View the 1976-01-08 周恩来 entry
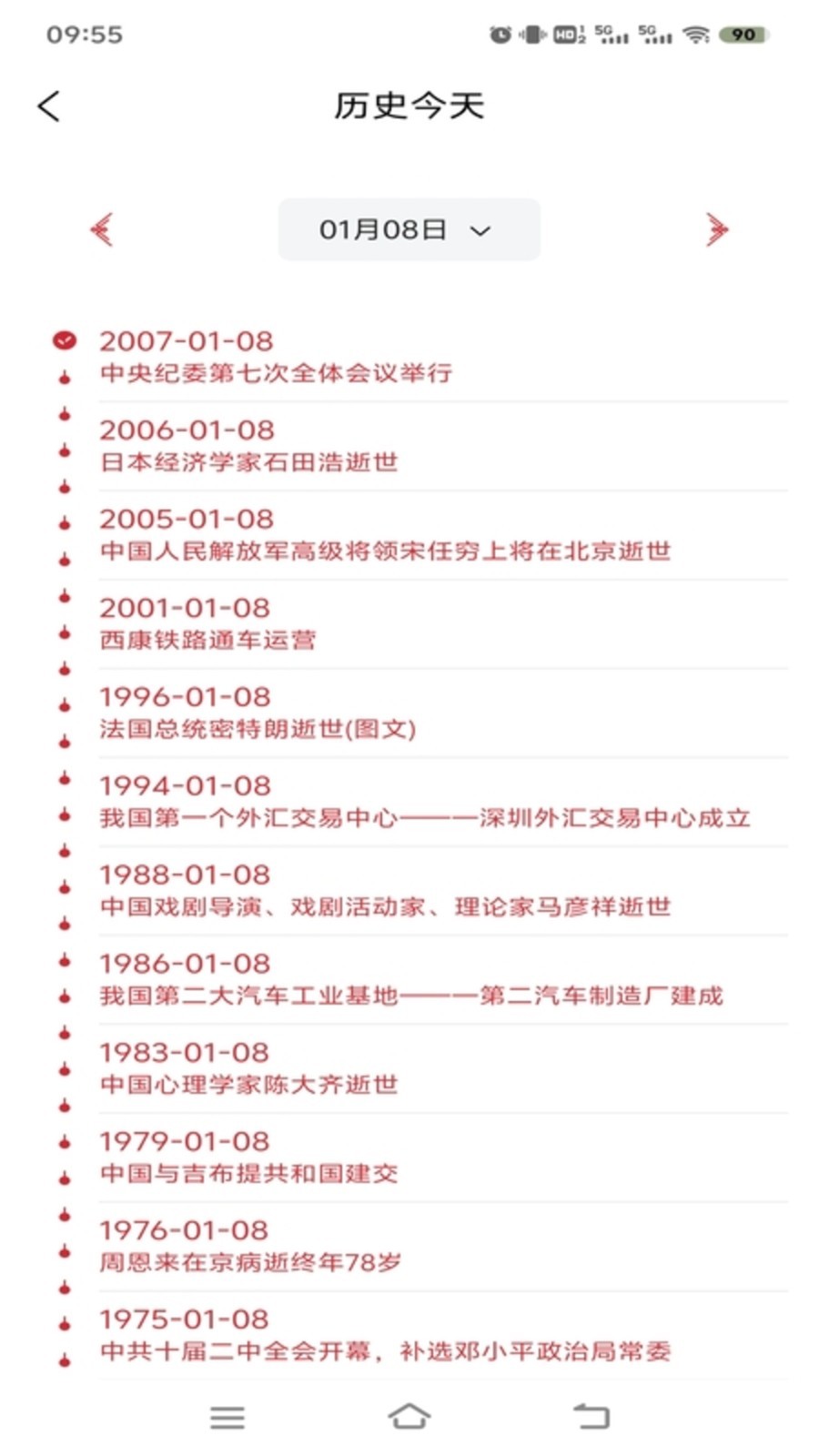819x1456 pixels. coord(443,1246)
